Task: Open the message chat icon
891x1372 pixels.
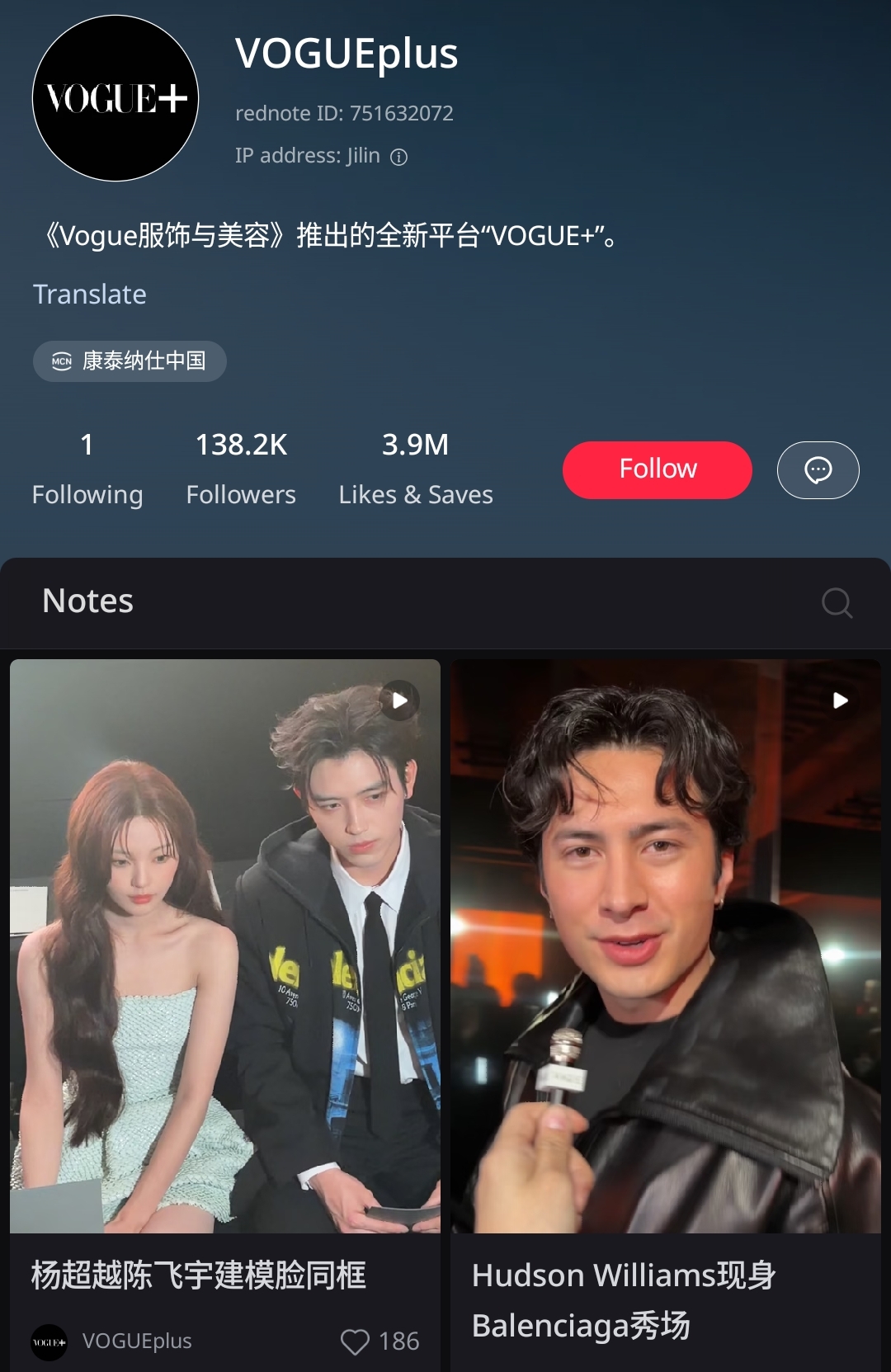Action: tap(818, 469)
